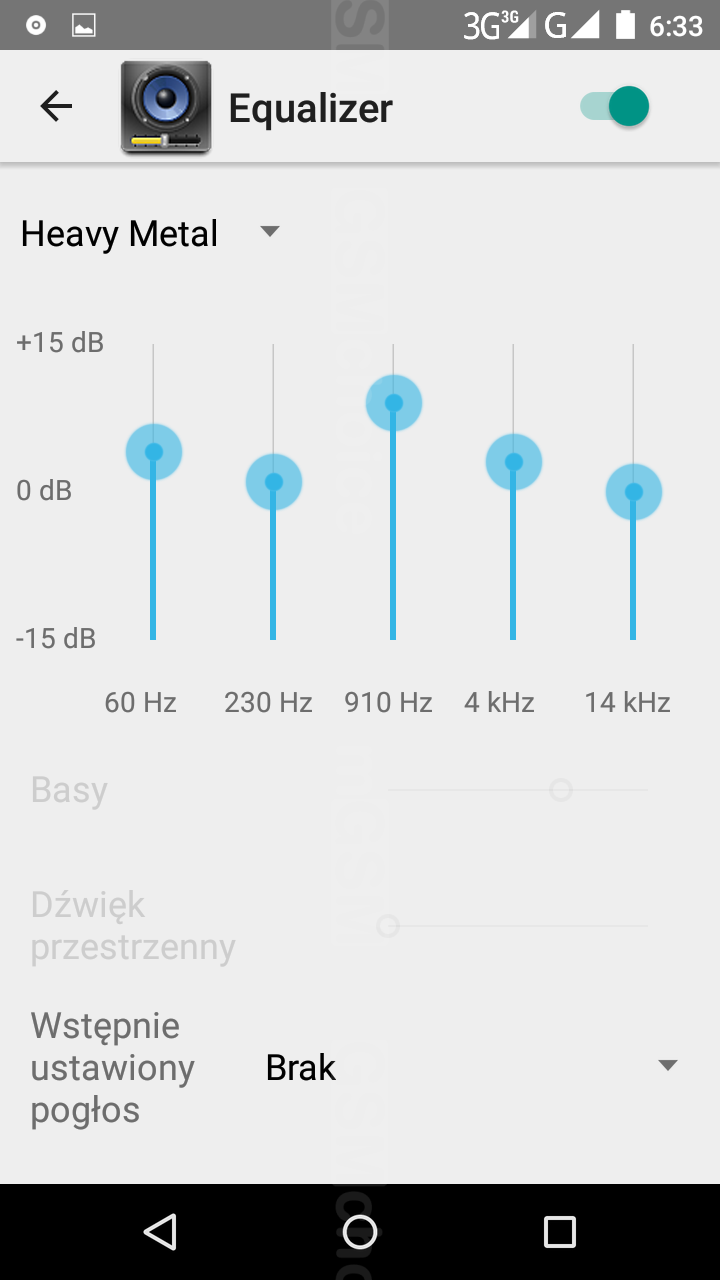
Task: Tap the 60 Hz band slider
Action: coord(154,452)
